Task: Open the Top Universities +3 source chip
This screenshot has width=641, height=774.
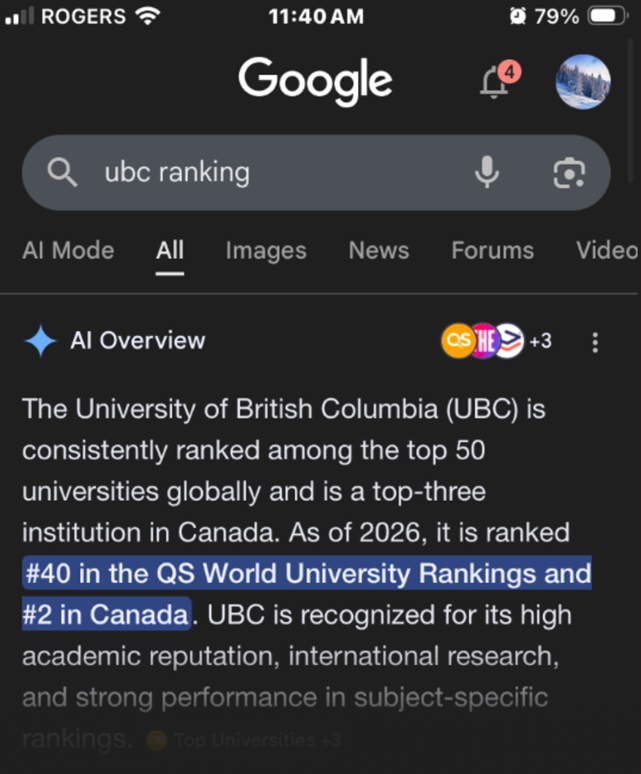Action: tap(243, 741)
